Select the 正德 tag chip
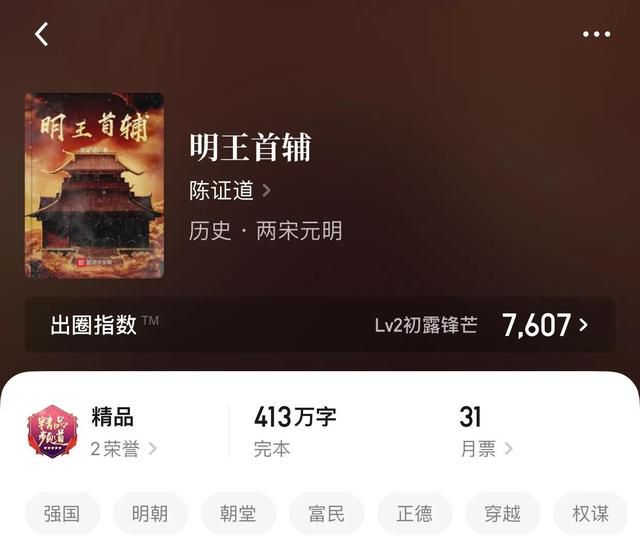This screenshot has height=548, width=640. (414, 514)
